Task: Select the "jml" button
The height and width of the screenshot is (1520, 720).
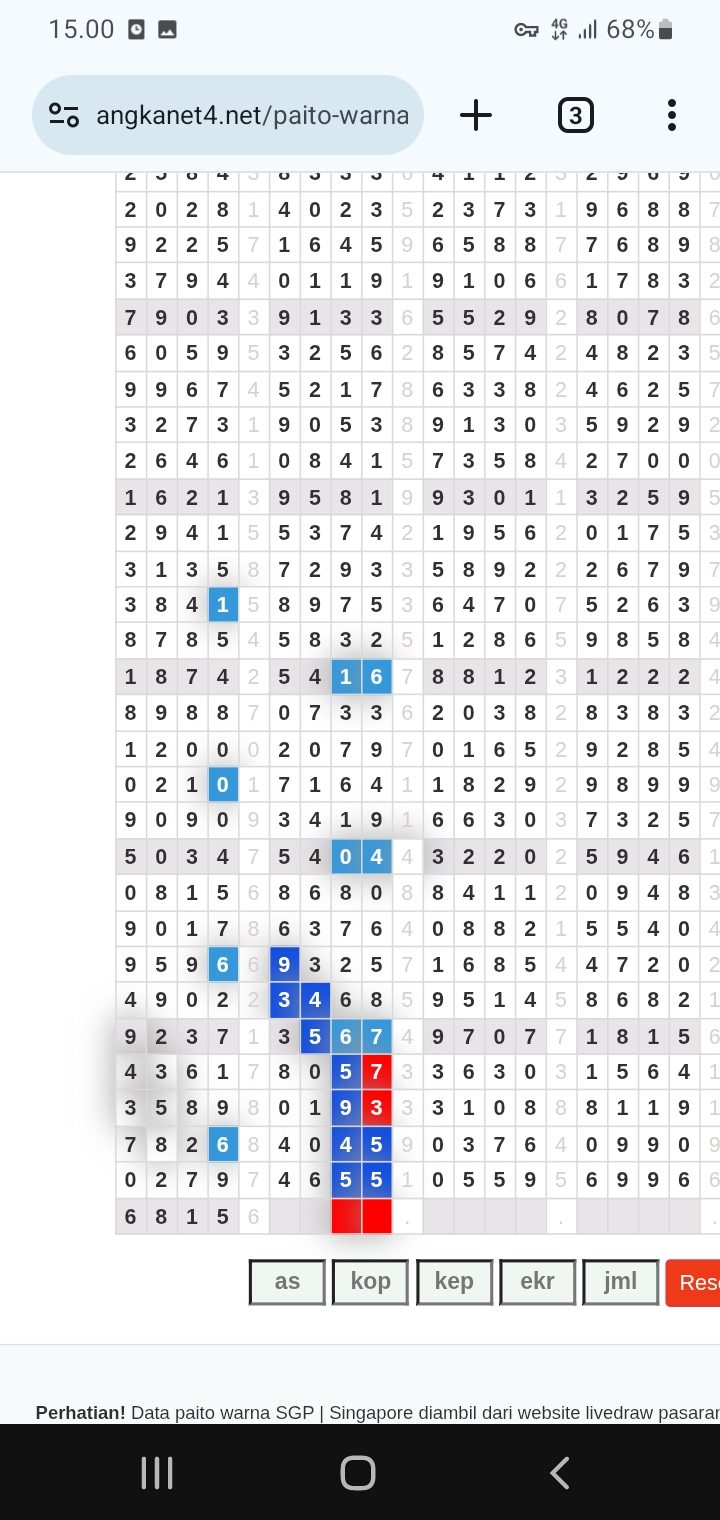Action: click(x=620, y=1282)
